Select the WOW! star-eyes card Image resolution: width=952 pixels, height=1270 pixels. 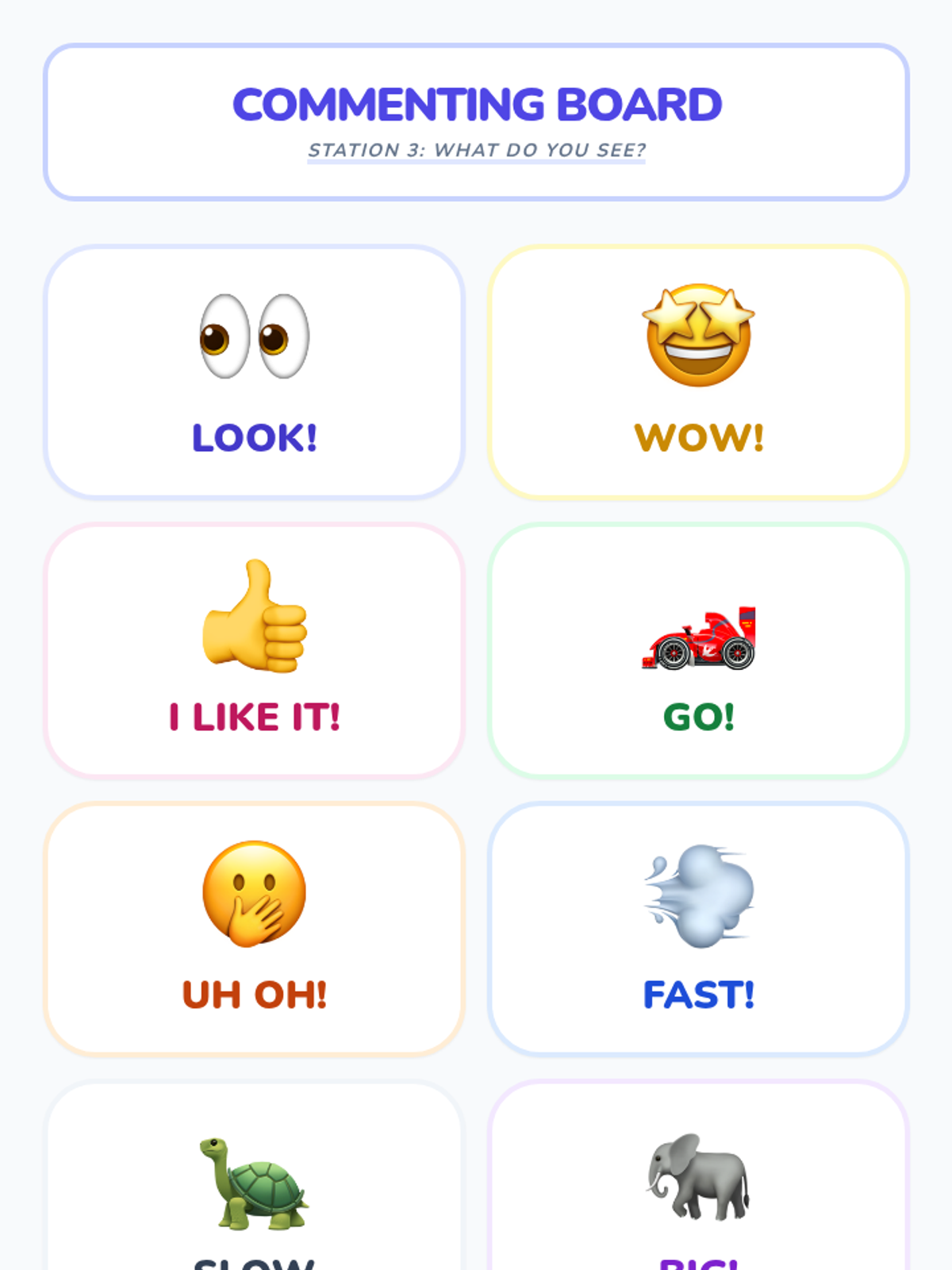[698, 371]
